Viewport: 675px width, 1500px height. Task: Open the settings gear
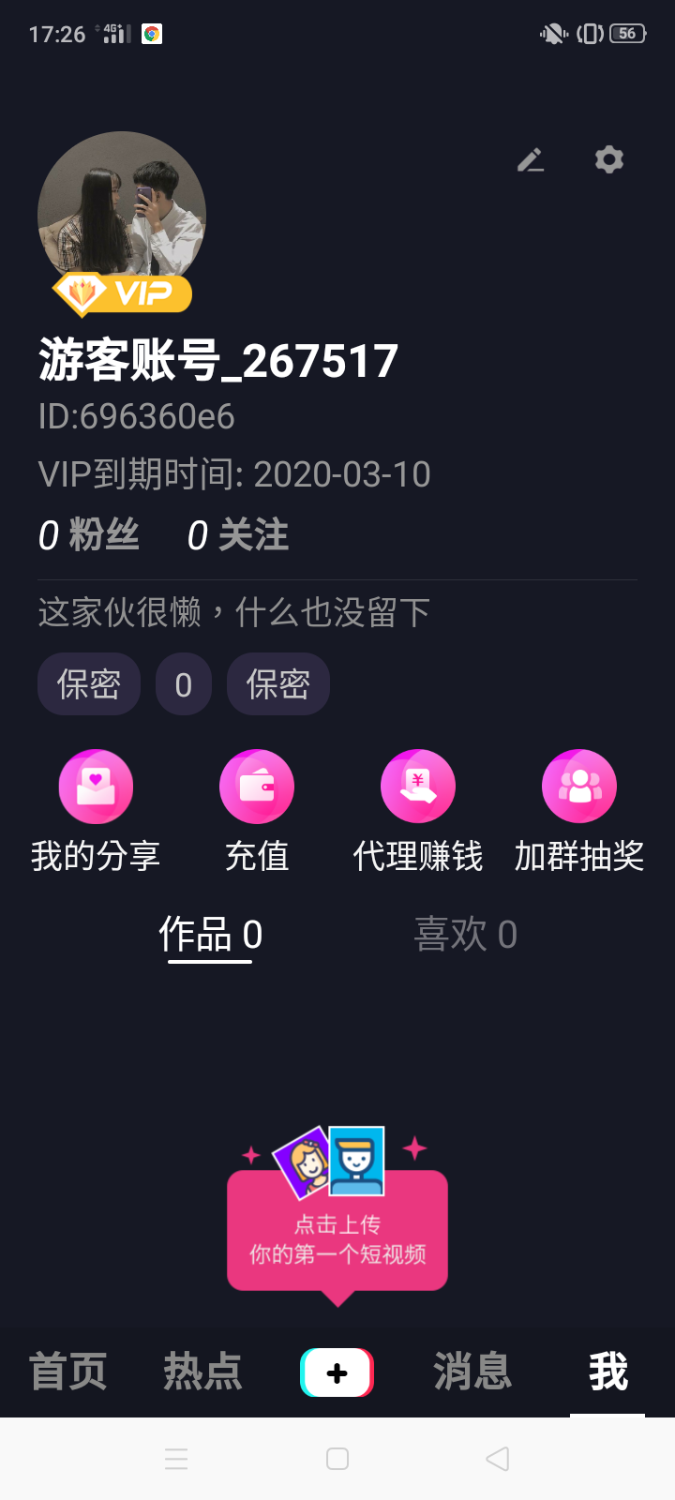tap(609, 160)
